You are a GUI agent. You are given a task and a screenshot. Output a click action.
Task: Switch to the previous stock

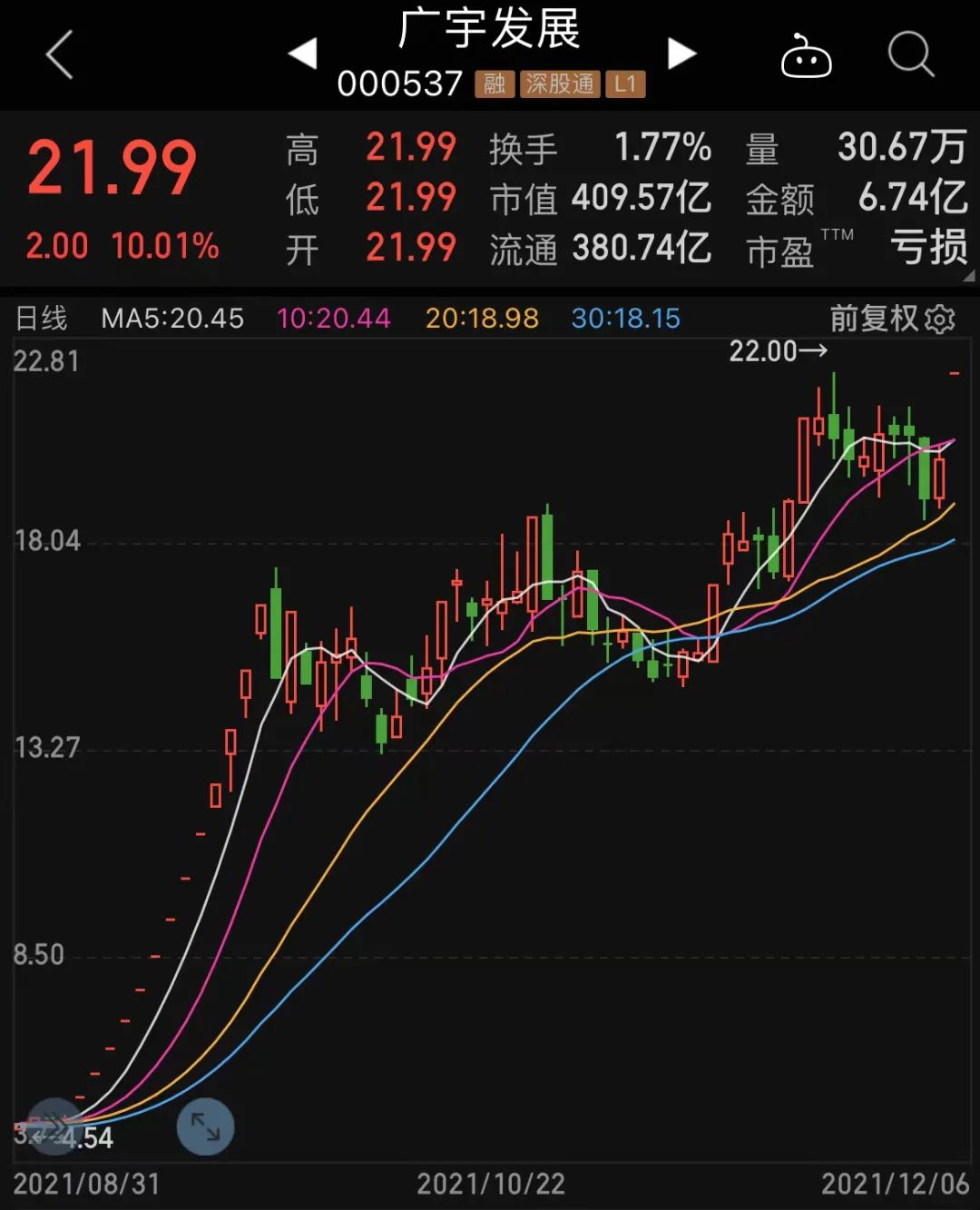[302, 54]
